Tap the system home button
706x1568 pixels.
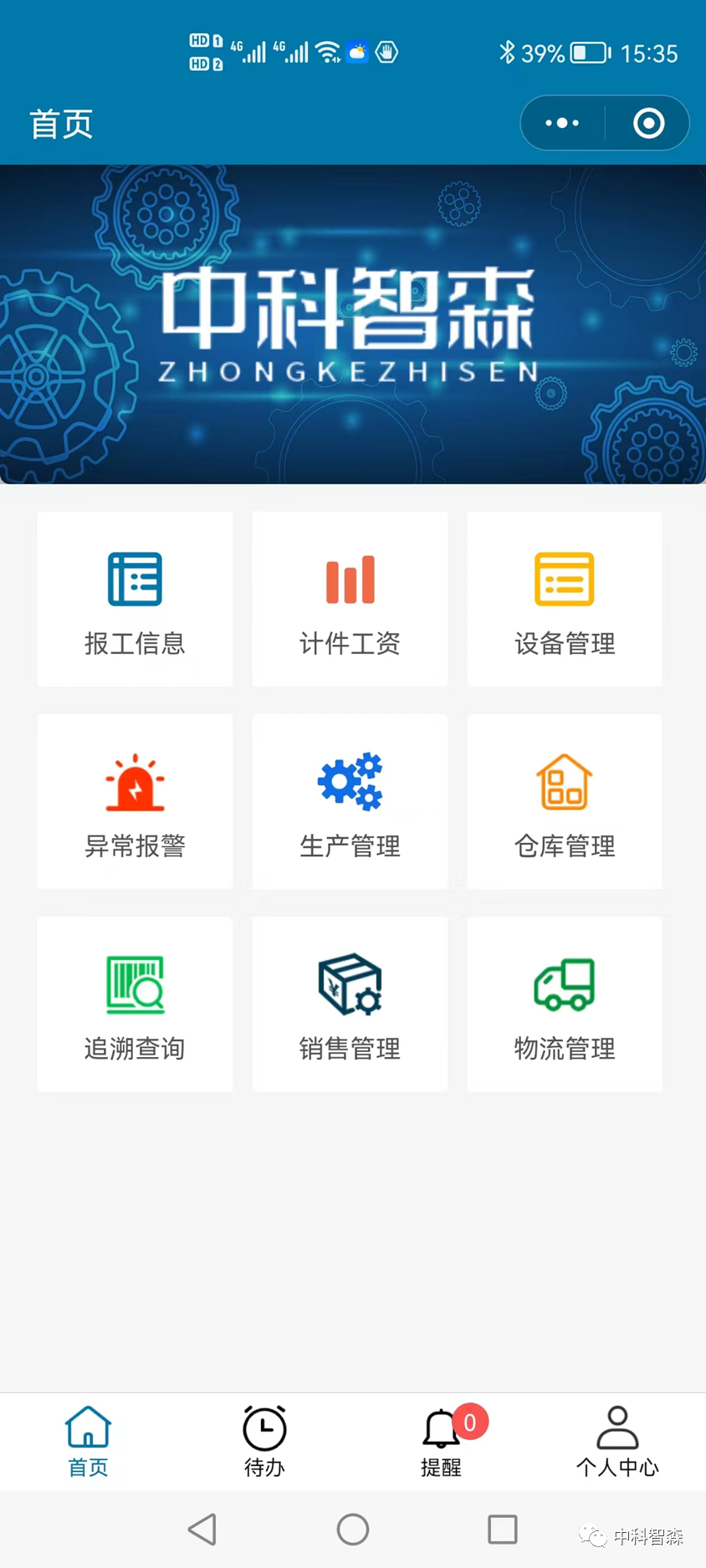coord(353,1530)
